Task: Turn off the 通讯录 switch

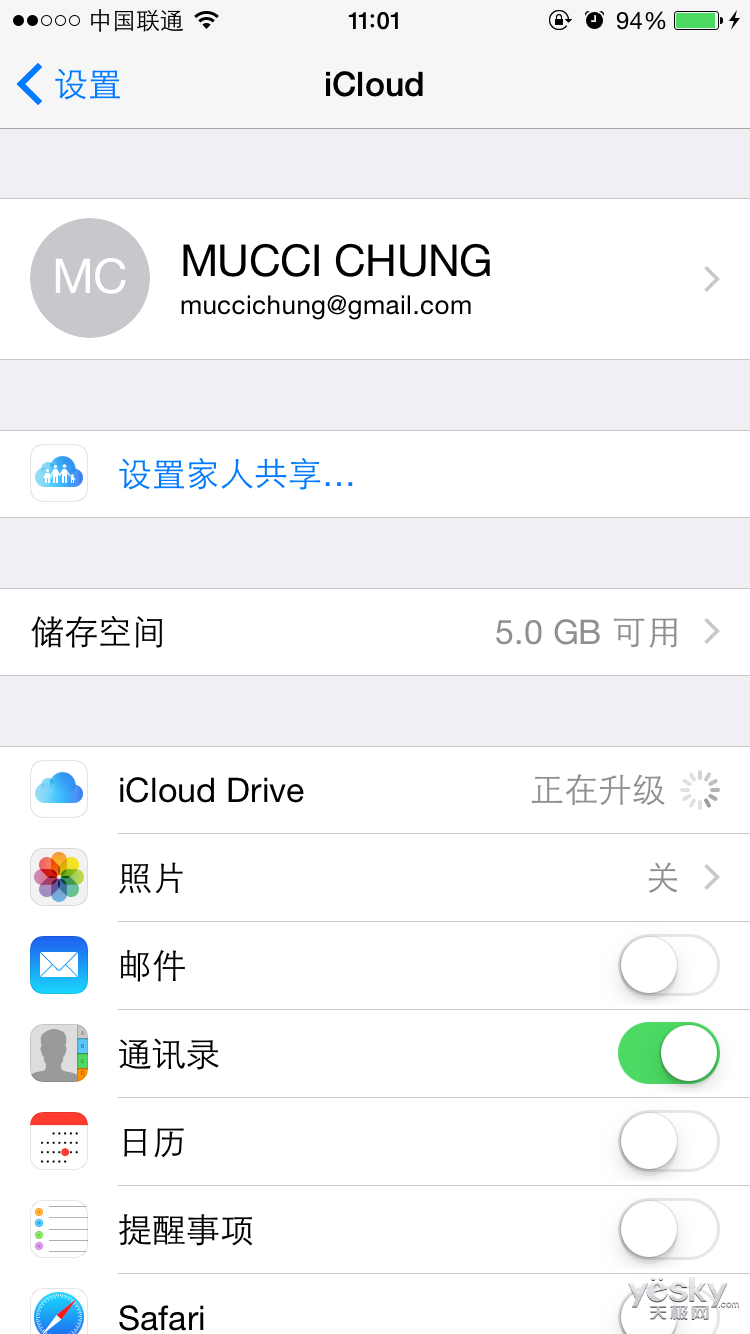Action: click(x=669, y=1054)
